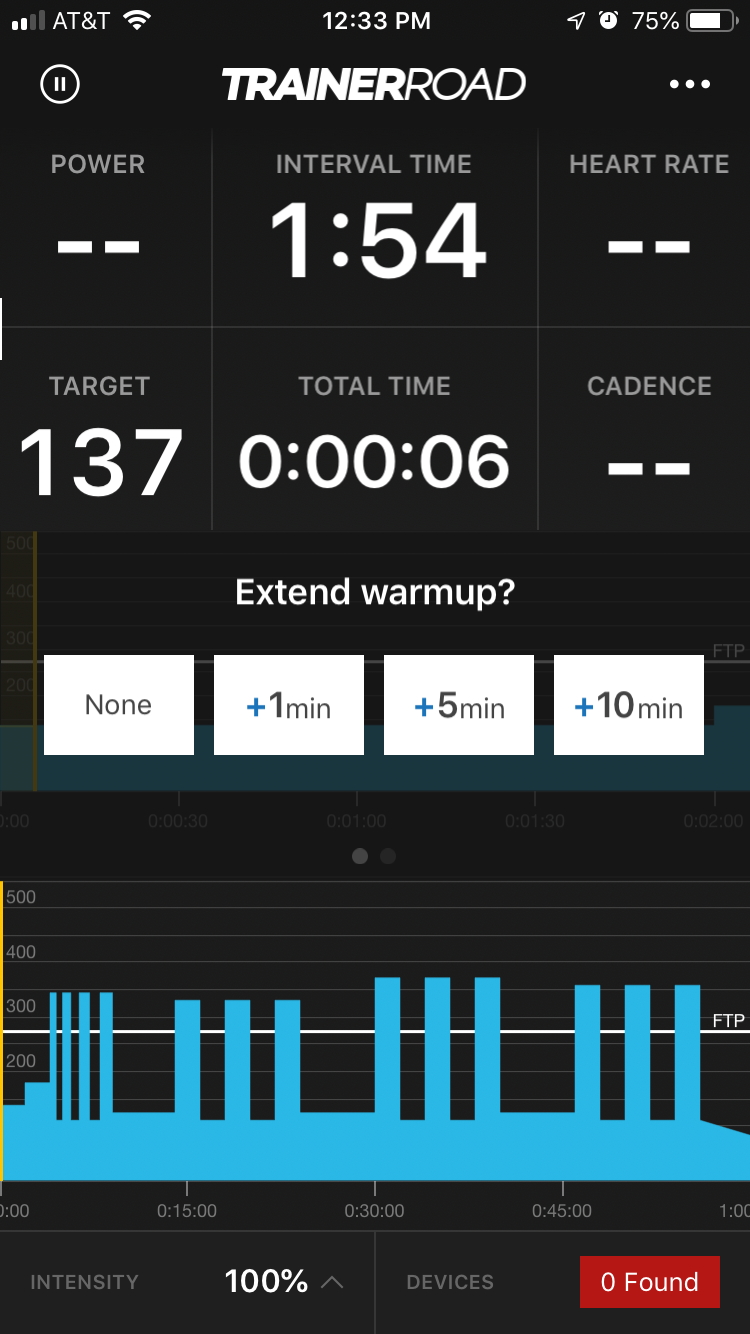Expand the Intensity 100% control

[285, 1282]
